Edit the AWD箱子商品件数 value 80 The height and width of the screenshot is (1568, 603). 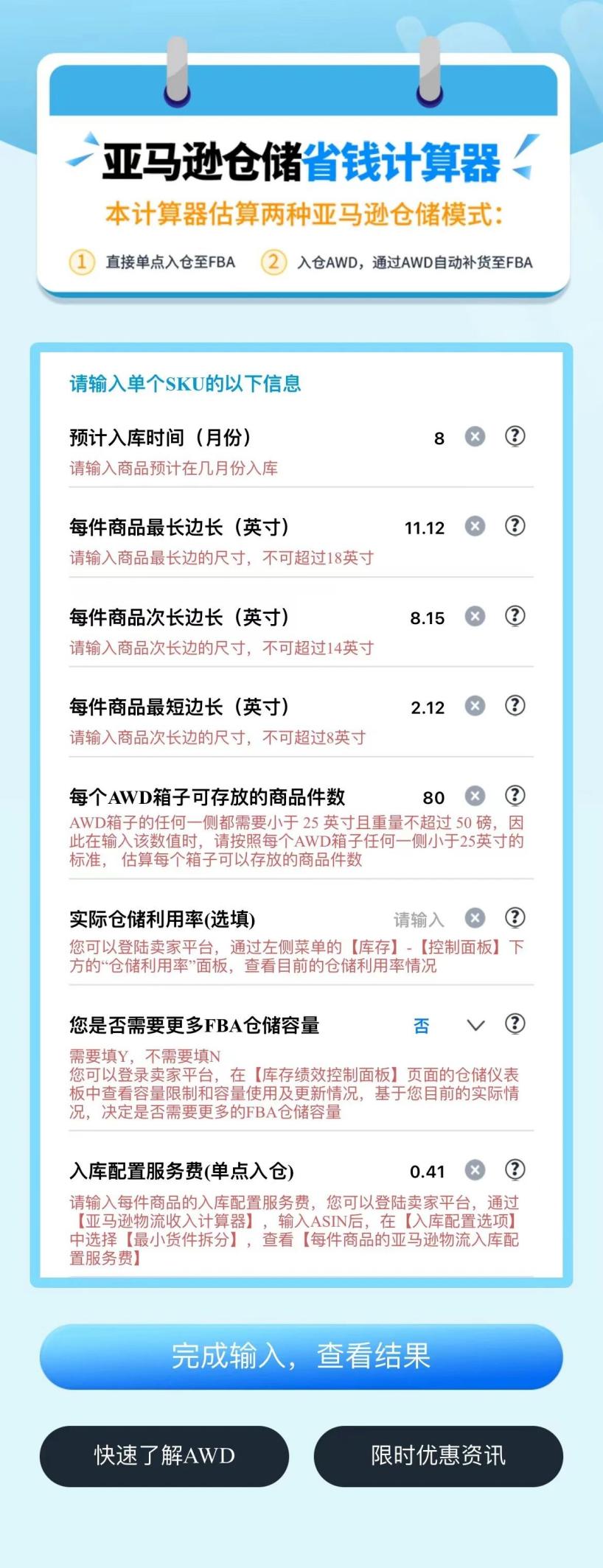pyautogui.click(x=433, y=797)
